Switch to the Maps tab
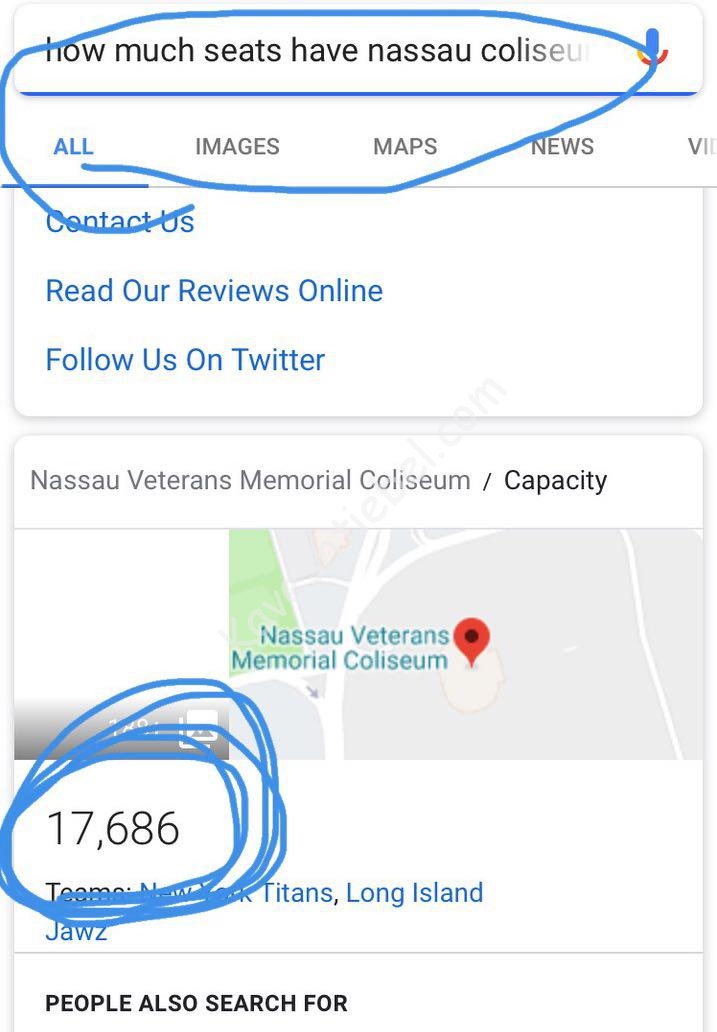 (x=405, y=147)
